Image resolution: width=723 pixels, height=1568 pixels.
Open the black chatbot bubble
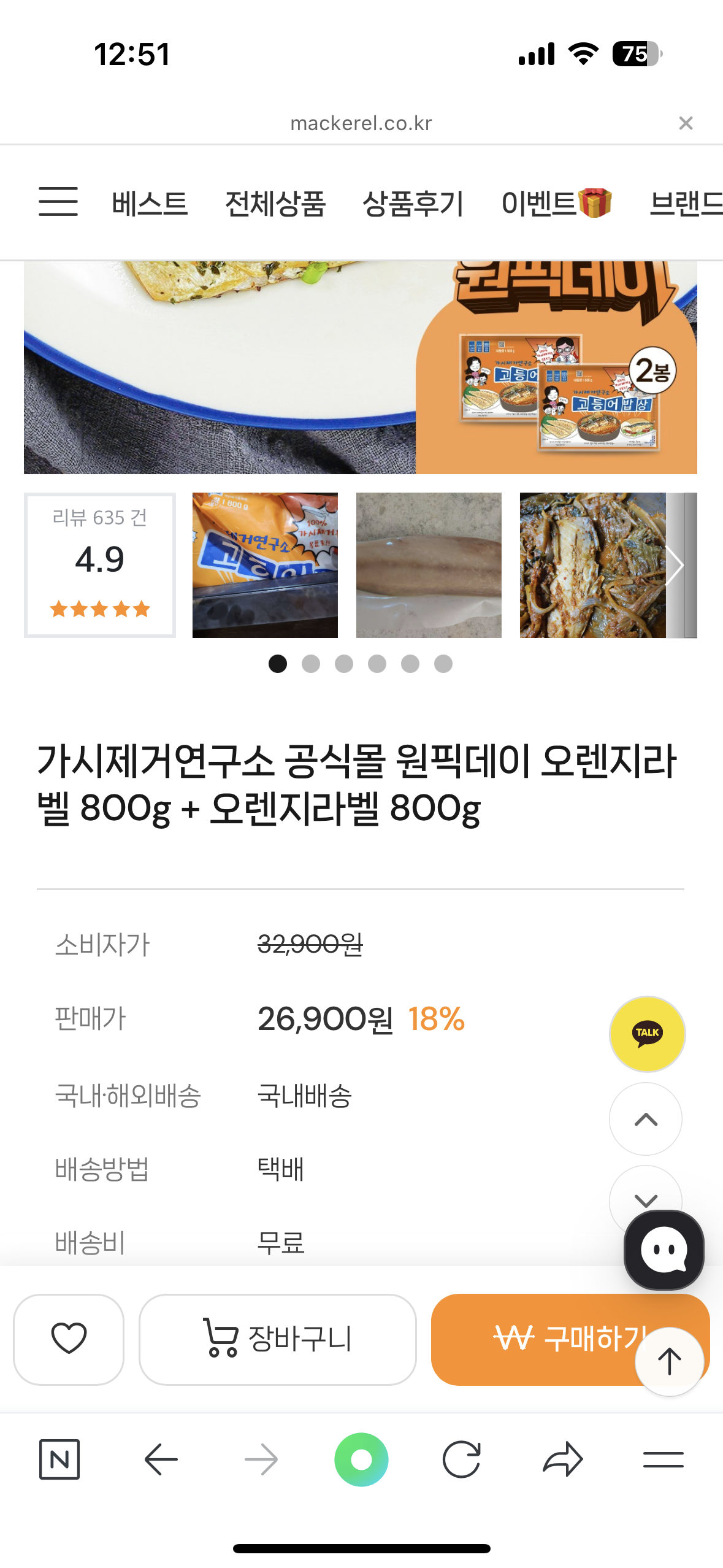click(x=664, y=1250)
